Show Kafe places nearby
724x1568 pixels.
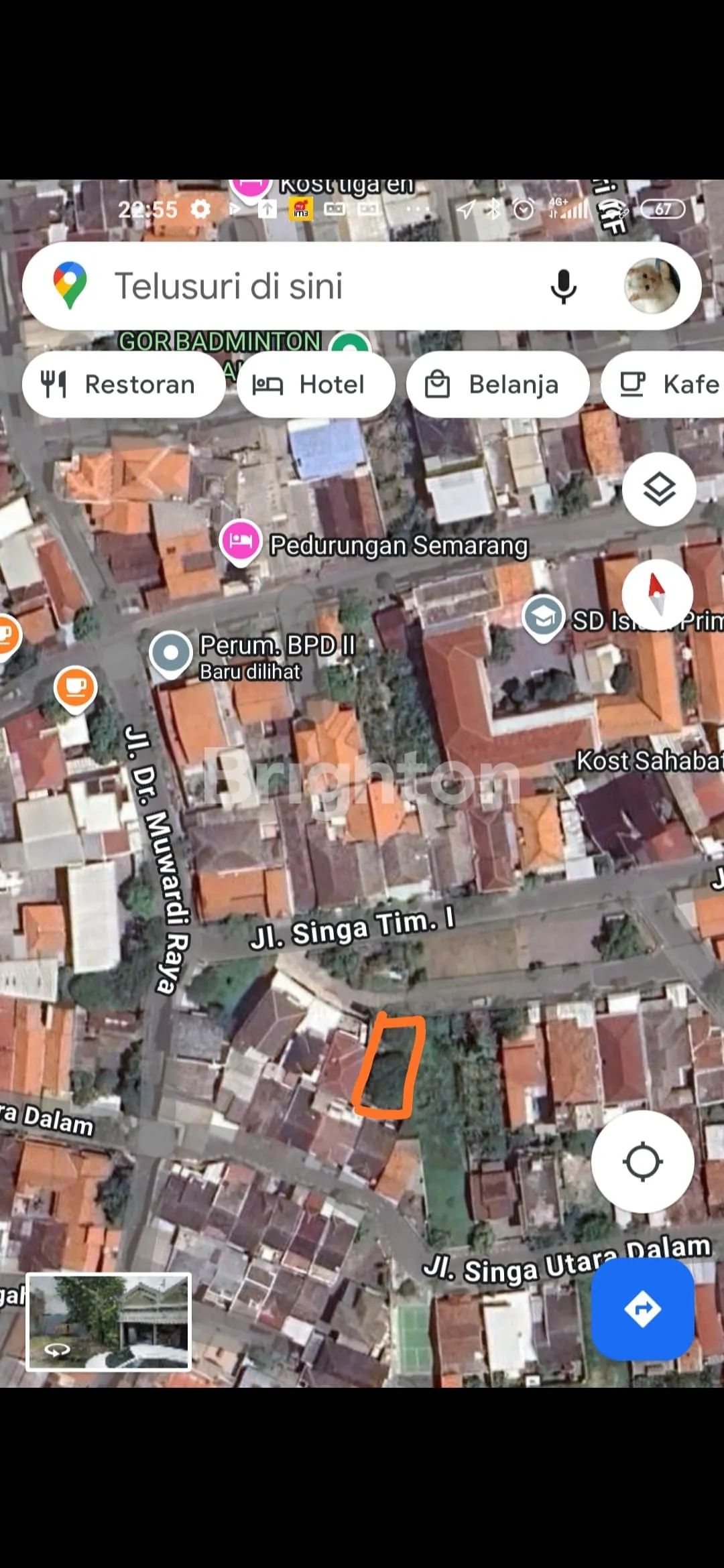click(x=667, y=385)
